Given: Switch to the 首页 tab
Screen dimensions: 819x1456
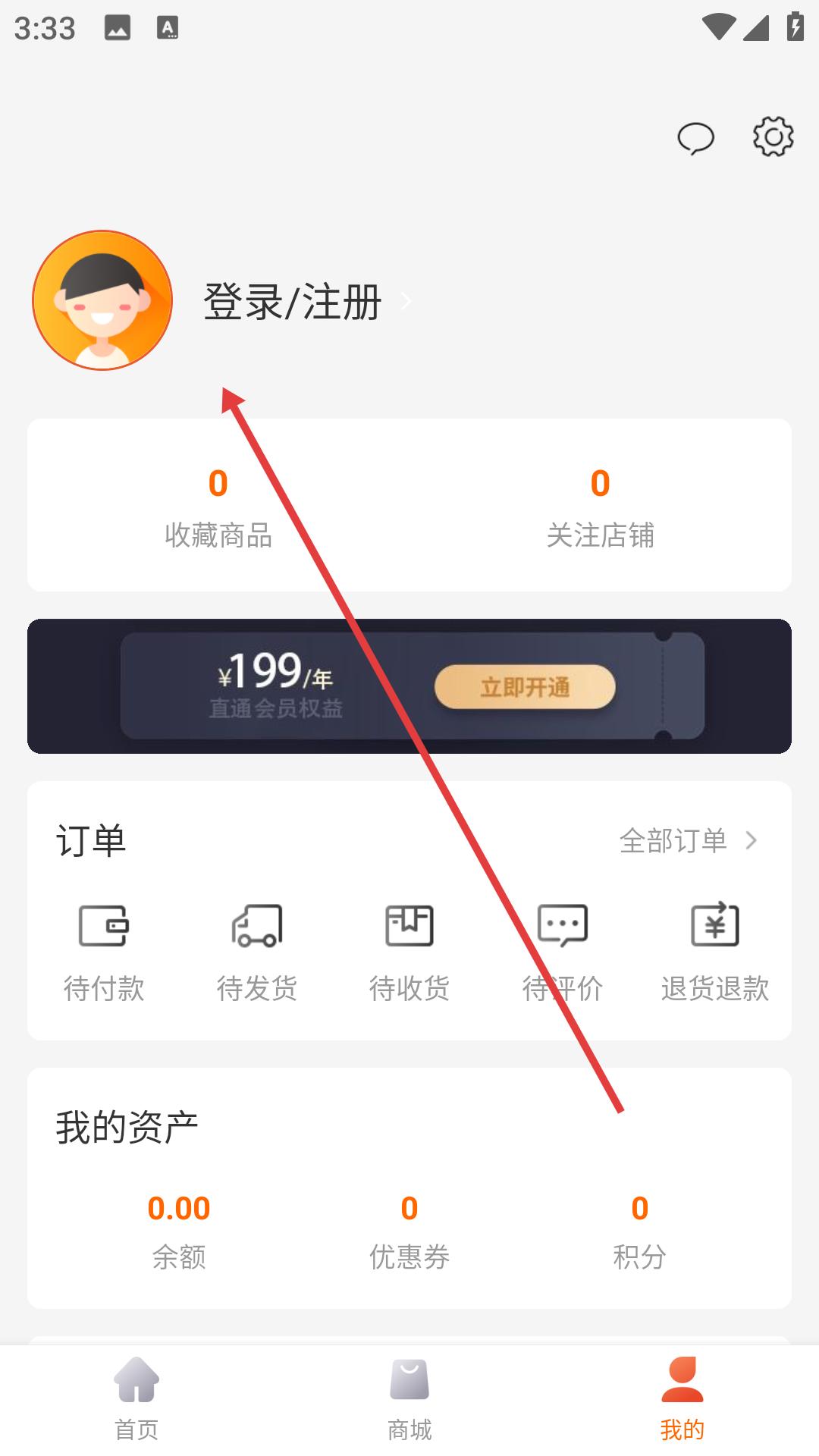Looking at the screenshot, I should pyautogui.click(x=136, y=1398).
